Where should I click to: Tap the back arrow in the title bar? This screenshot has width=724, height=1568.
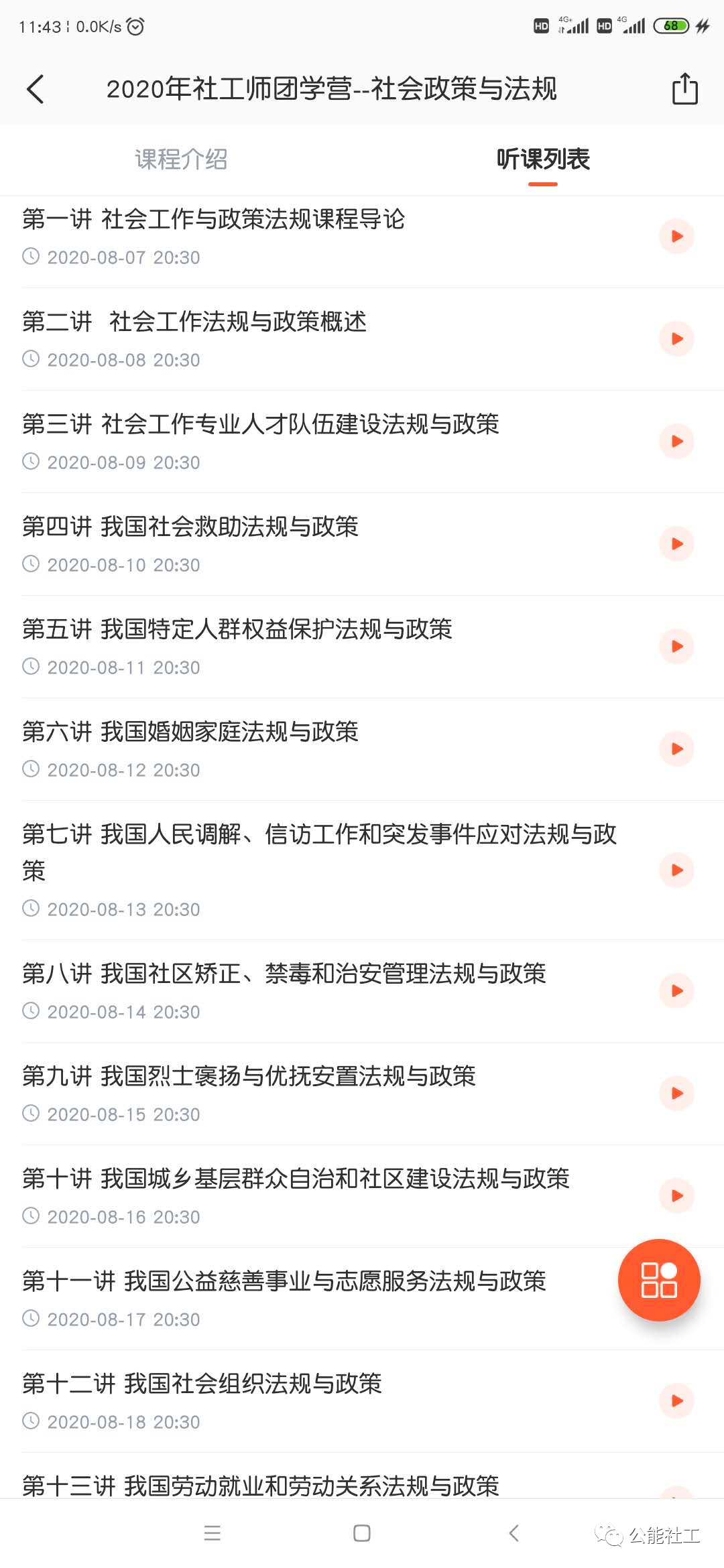pos(36,88)
